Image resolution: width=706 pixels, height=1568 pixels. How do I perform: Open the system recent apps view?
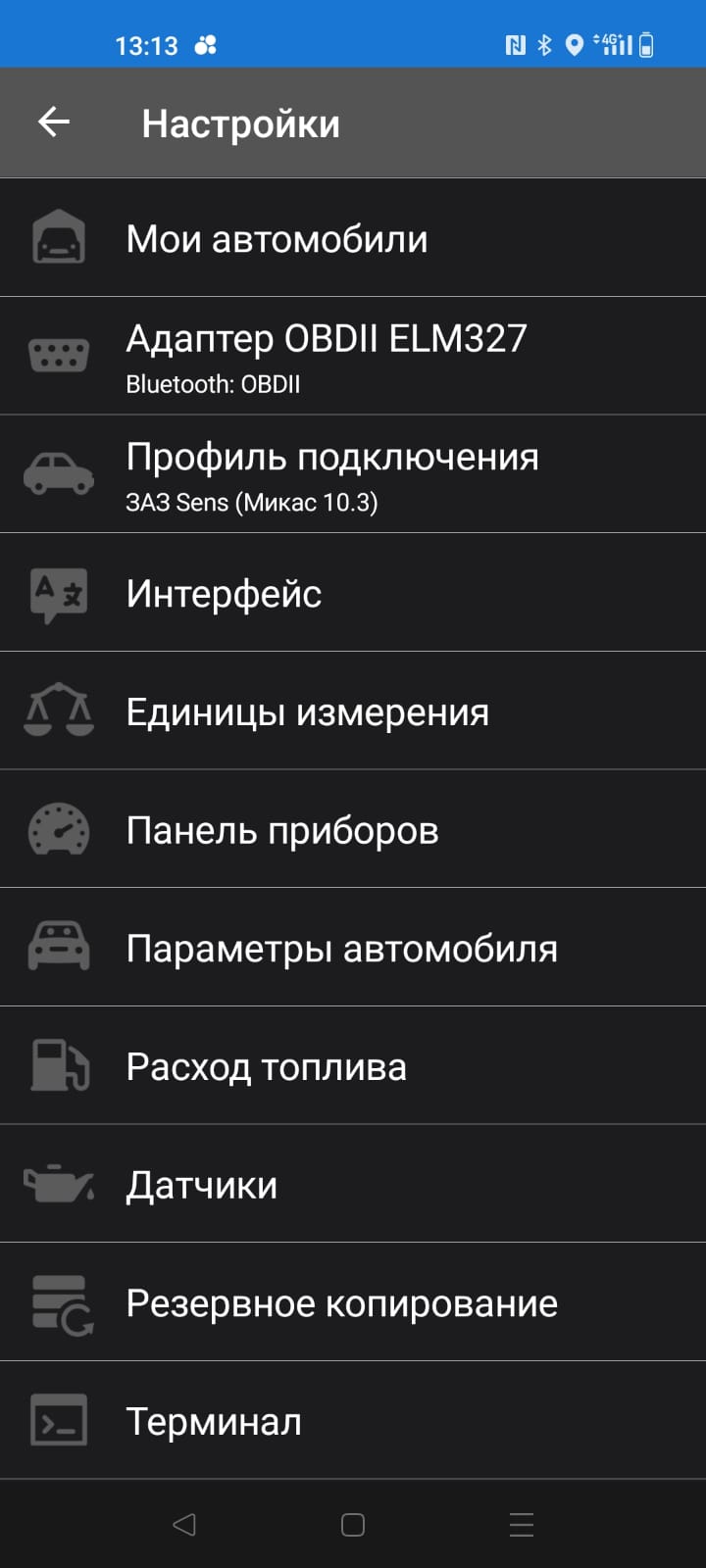(x=522, y=1525)
